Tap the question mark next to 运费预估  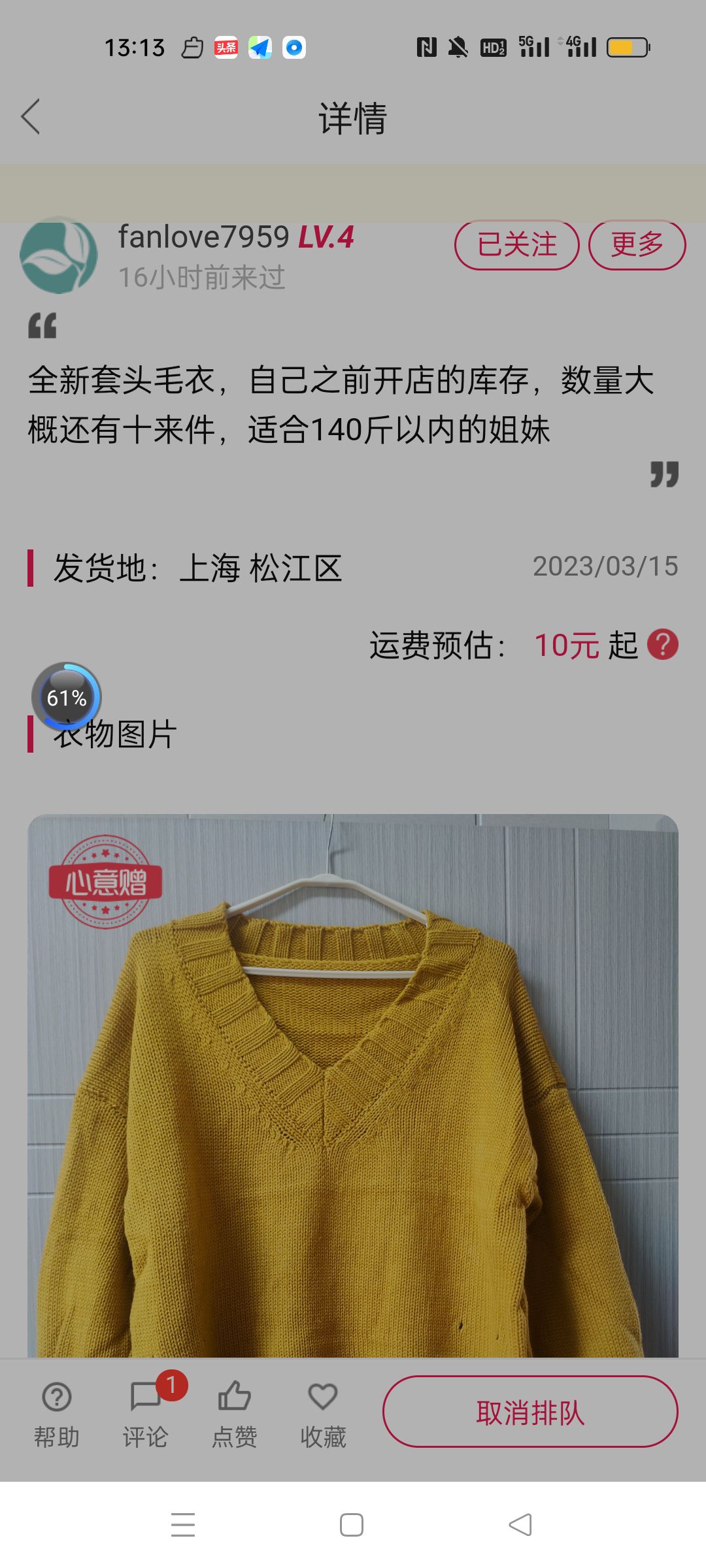pyautogui.click(x=662, y=645)
